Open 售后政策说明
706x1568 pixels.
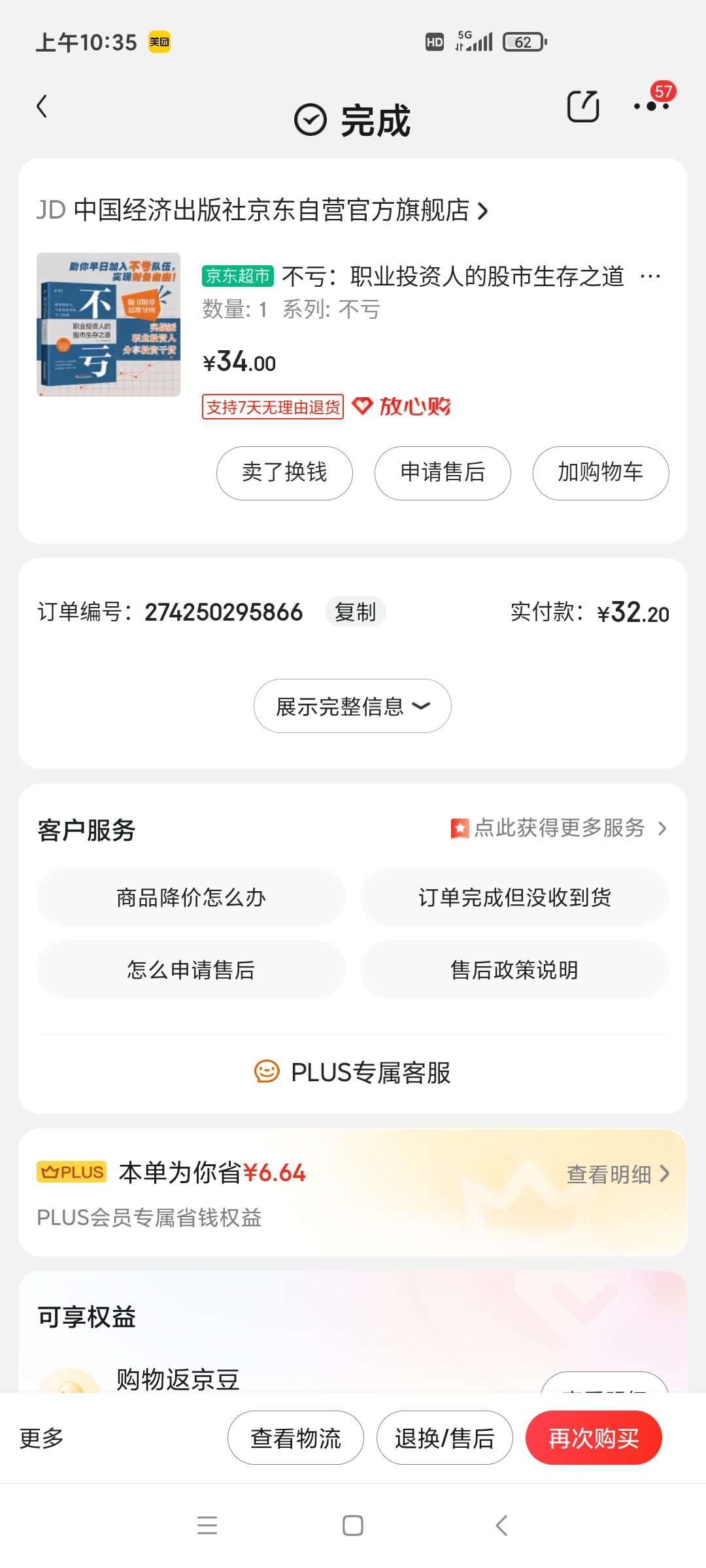click(514, 970)
